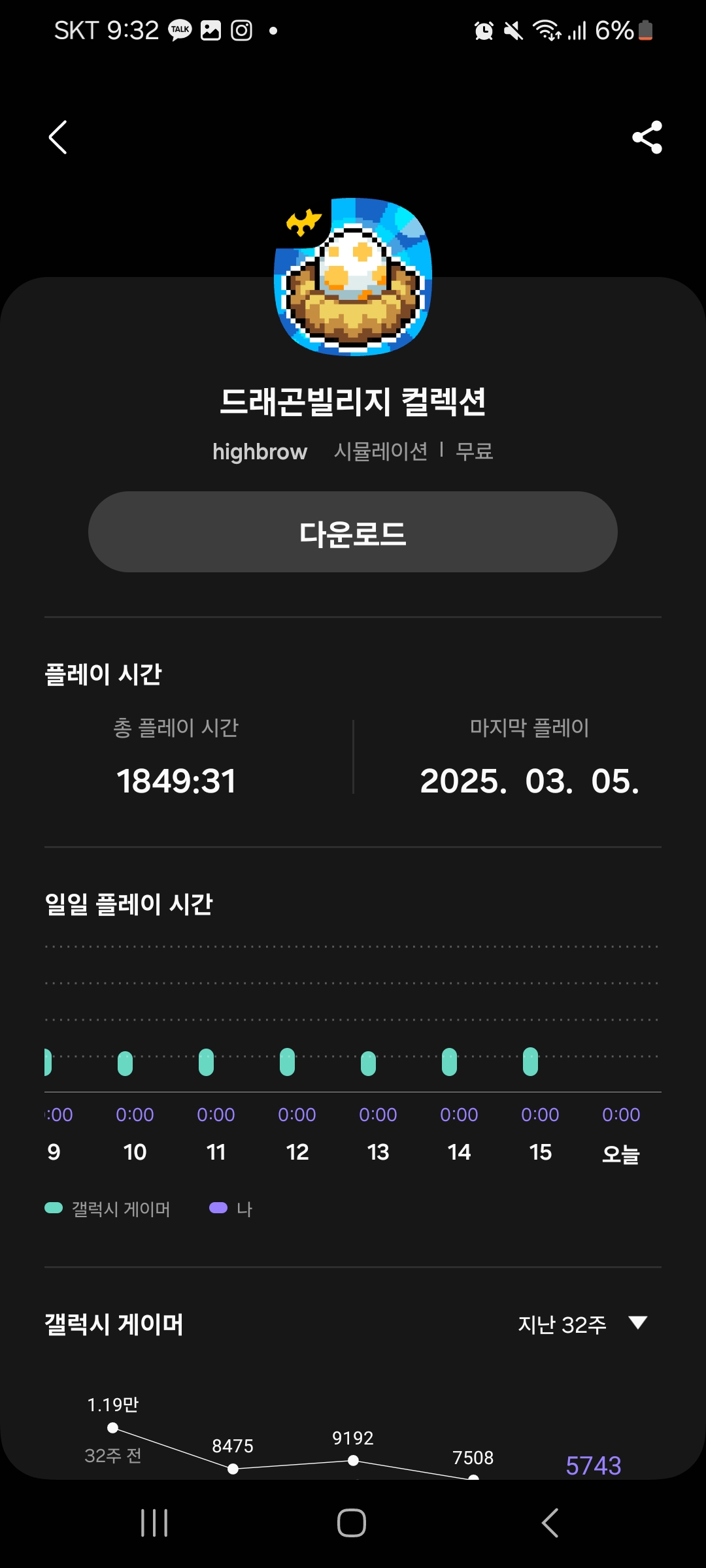Tap the 다운로드 button
Image resolution: width=706 pixels, height=1568 pixels.
pyautogui.click(x=353, y=532)
